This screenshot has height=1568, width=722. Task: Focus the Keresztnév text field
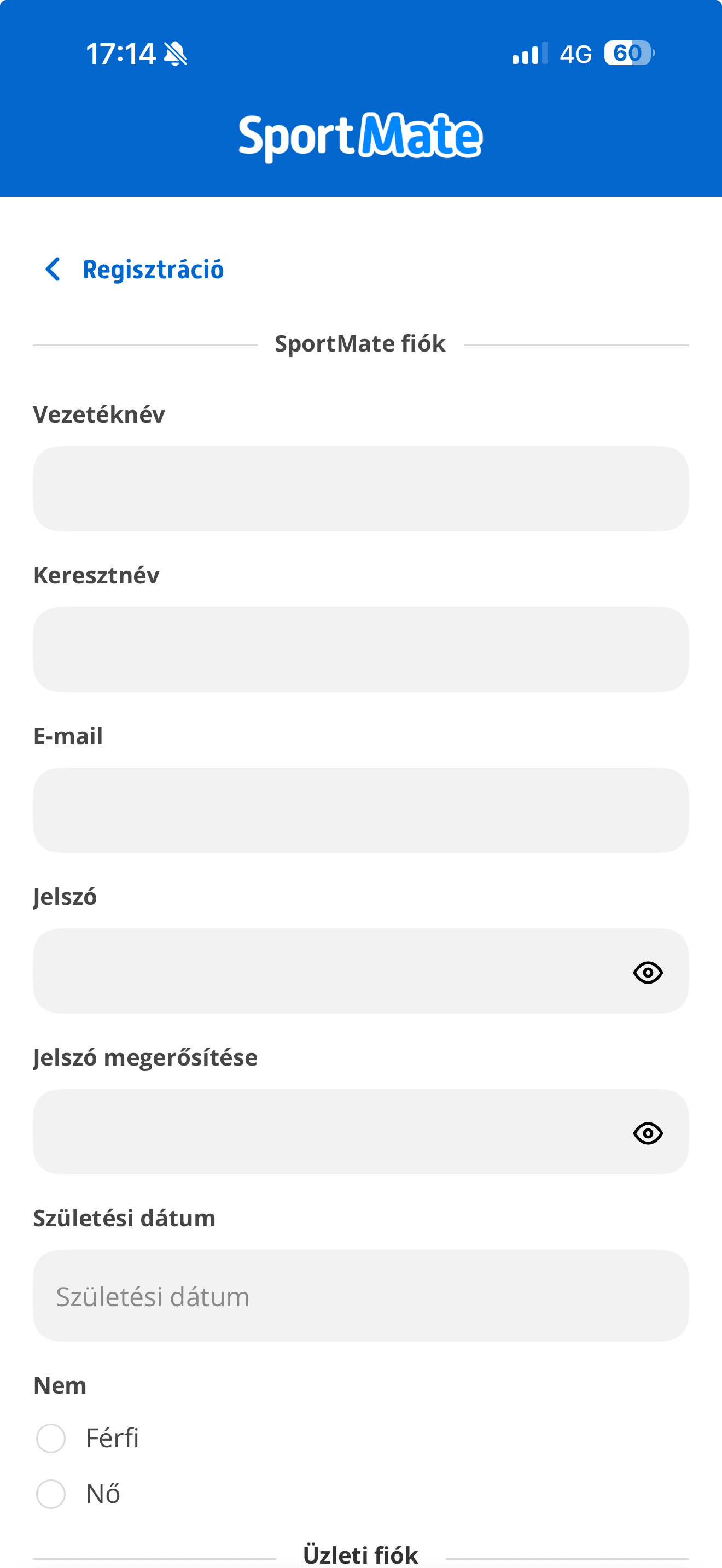pyautogui.click(x=360, y=650)
